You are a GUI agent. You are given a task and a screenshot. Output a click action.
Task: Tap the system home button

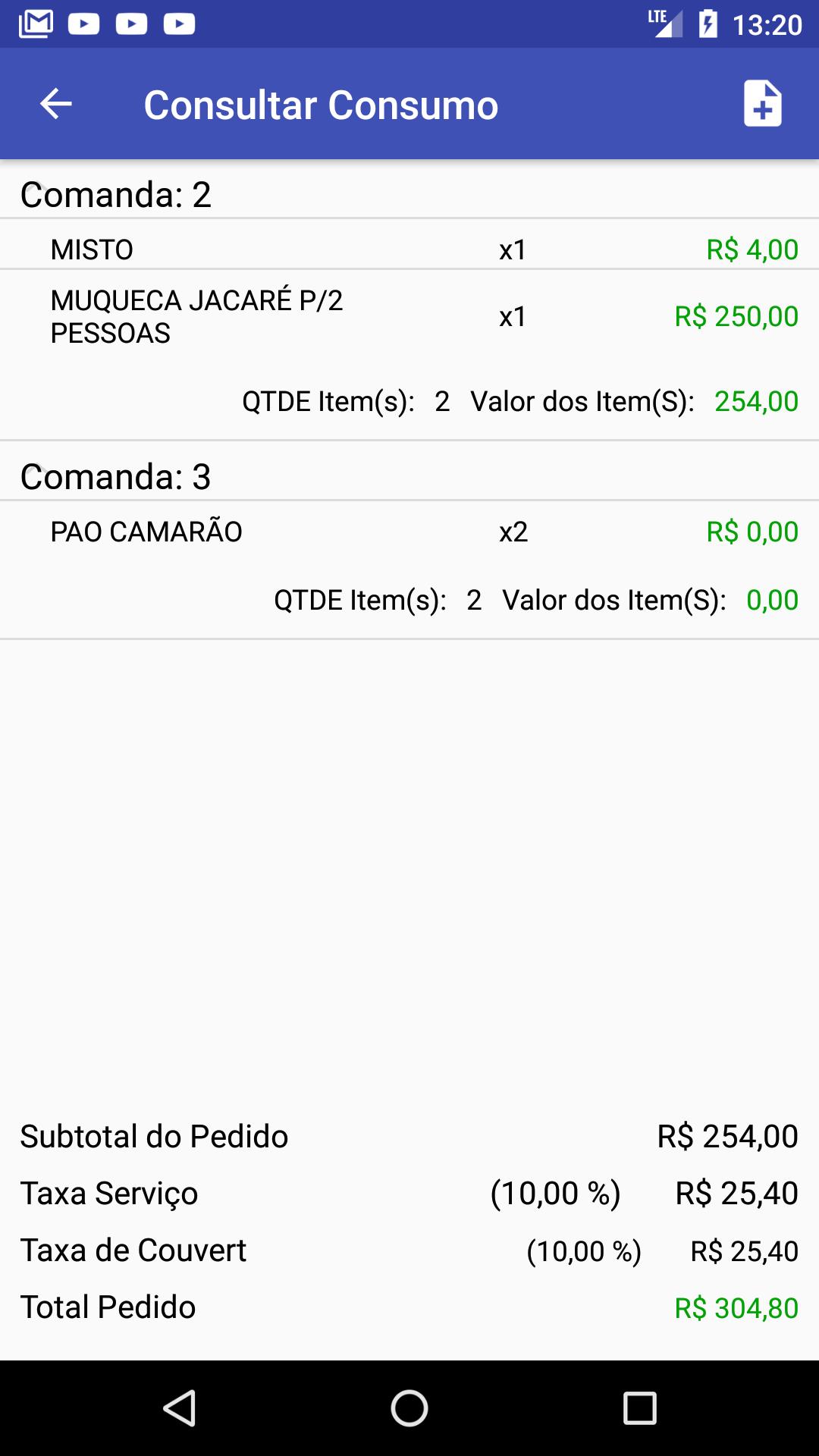(x=409, y=1408)
